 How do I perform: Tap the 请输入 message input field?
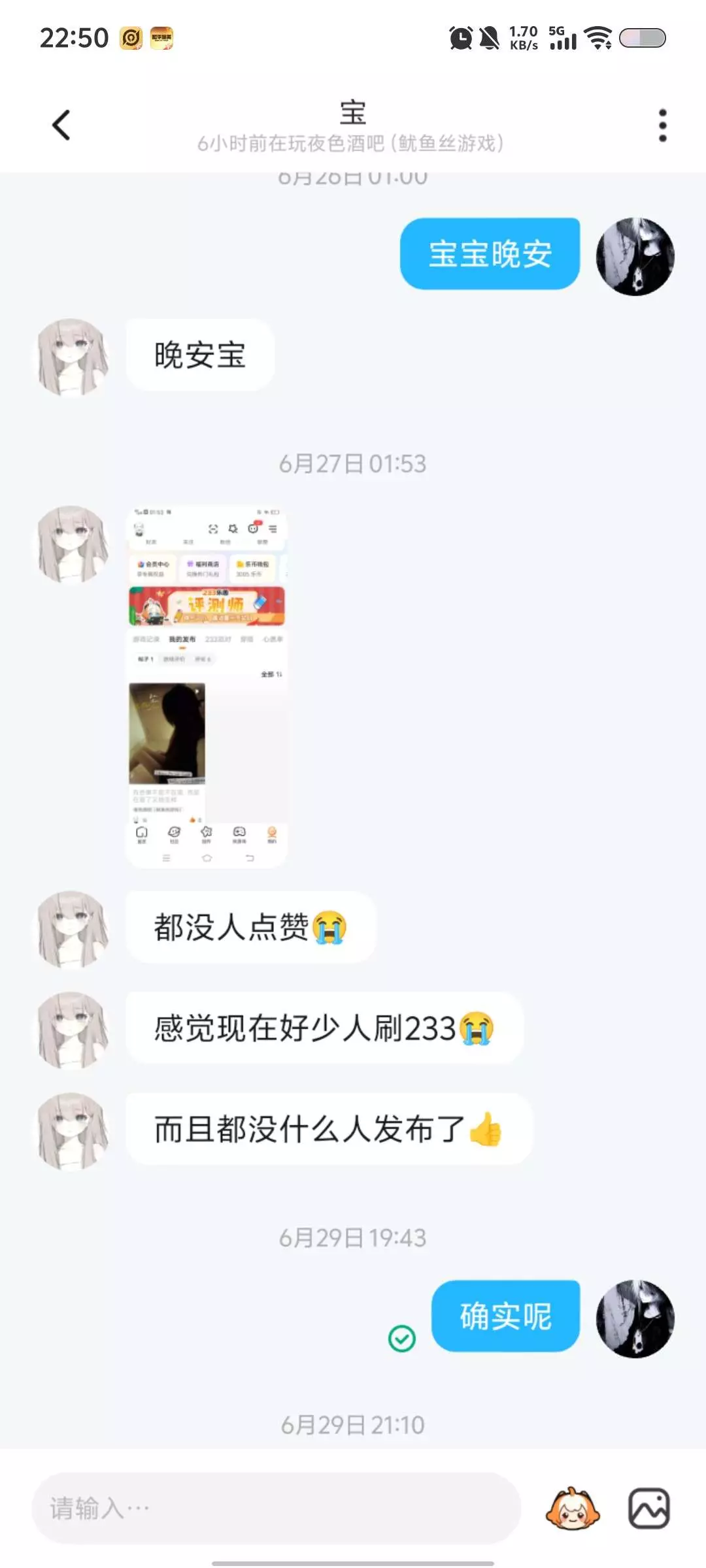[276, 1509]
